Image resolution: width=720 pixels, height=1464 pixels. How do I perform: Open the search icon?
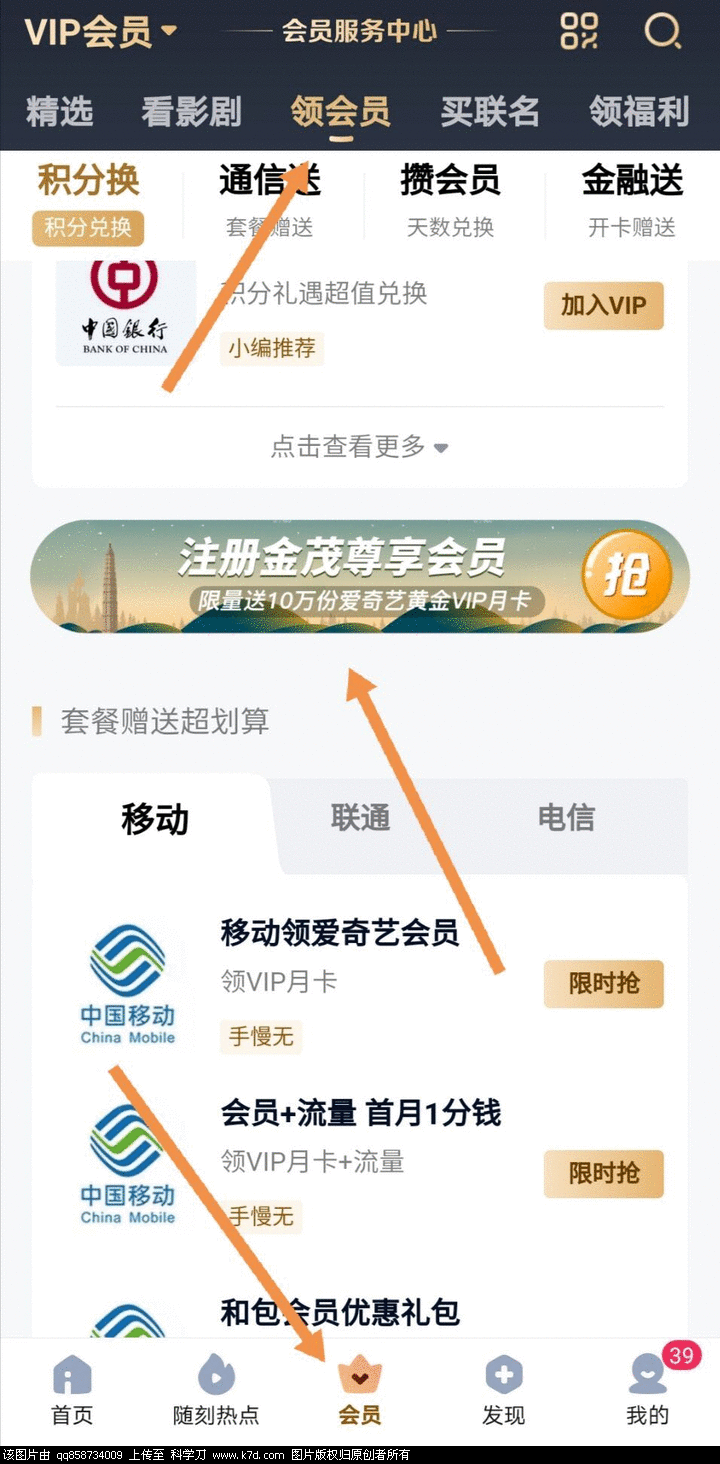coord(662,31)
